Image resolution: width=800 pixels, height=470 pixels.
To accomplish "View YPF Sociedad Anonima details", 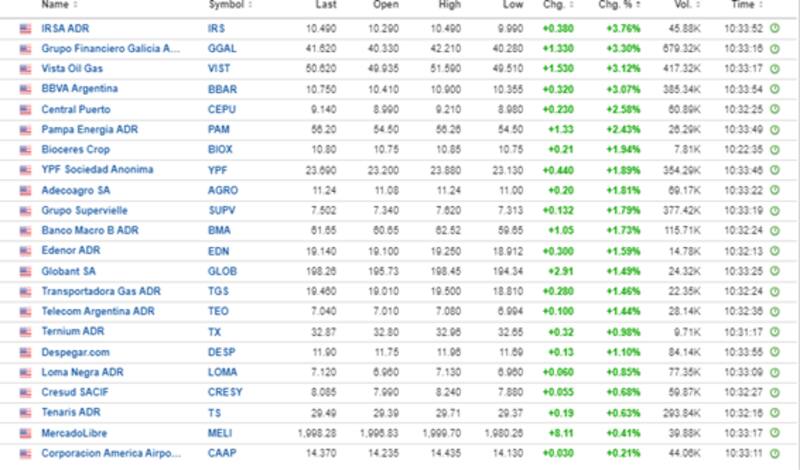I will pyautogui.click(x=99, y=170).
